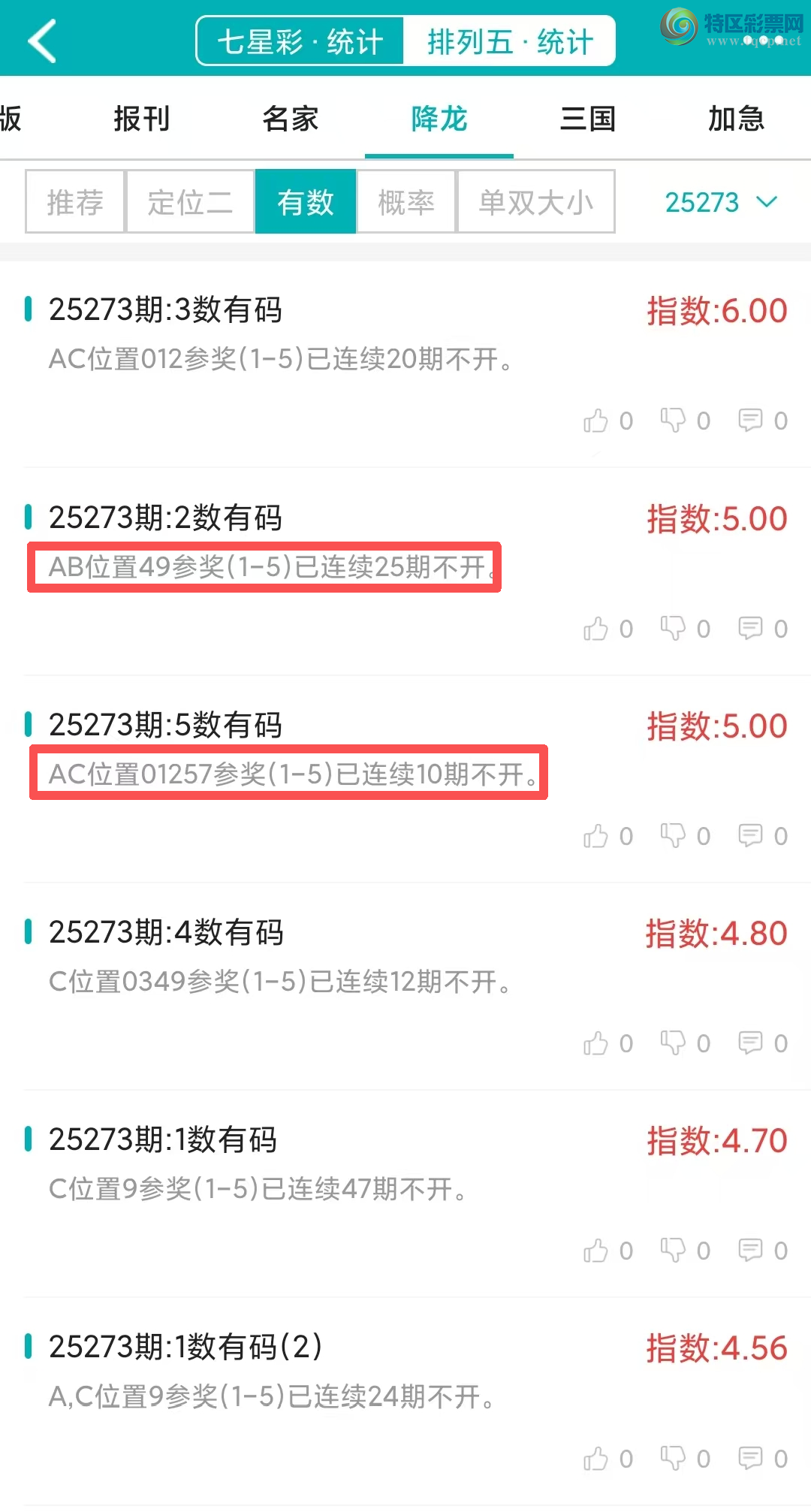Choose the 单双大小 filter

click(535, 202)
